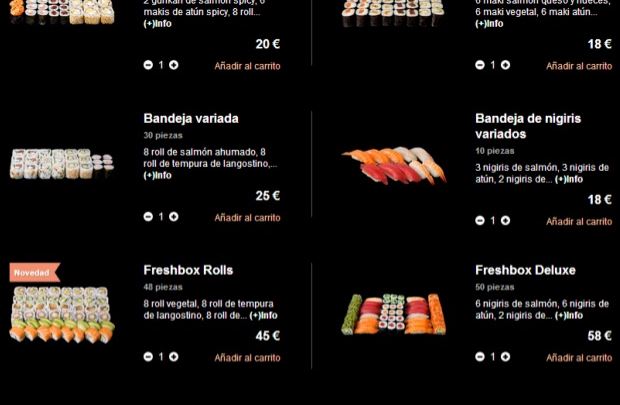Add Freshbox Rolls to the cart
Screen dimensions: 620x405
pyautogui.click(x=247, y=357)
